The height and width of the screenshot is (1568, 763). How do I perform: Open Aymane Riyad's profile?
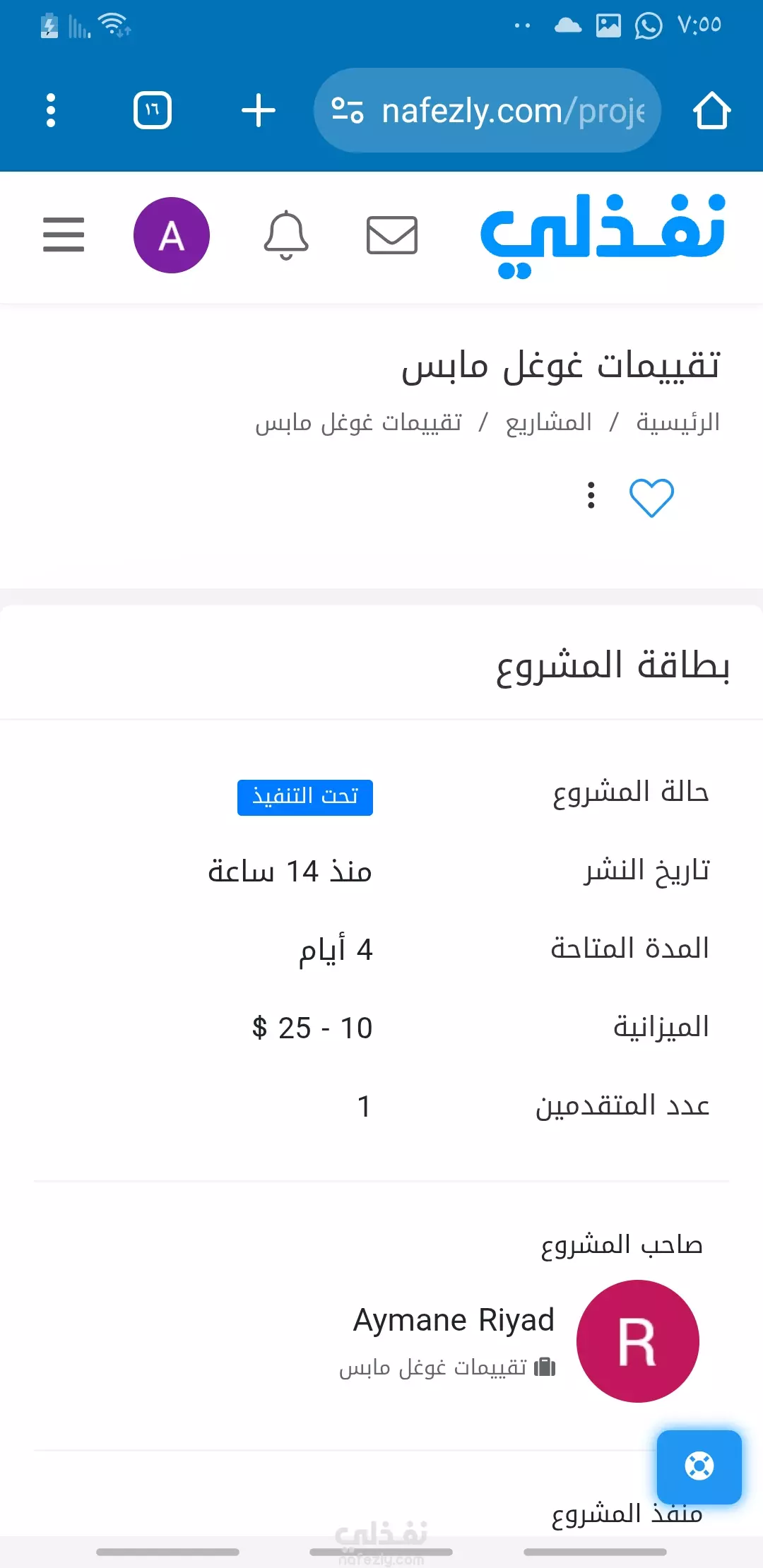(x=454, y=1319)
